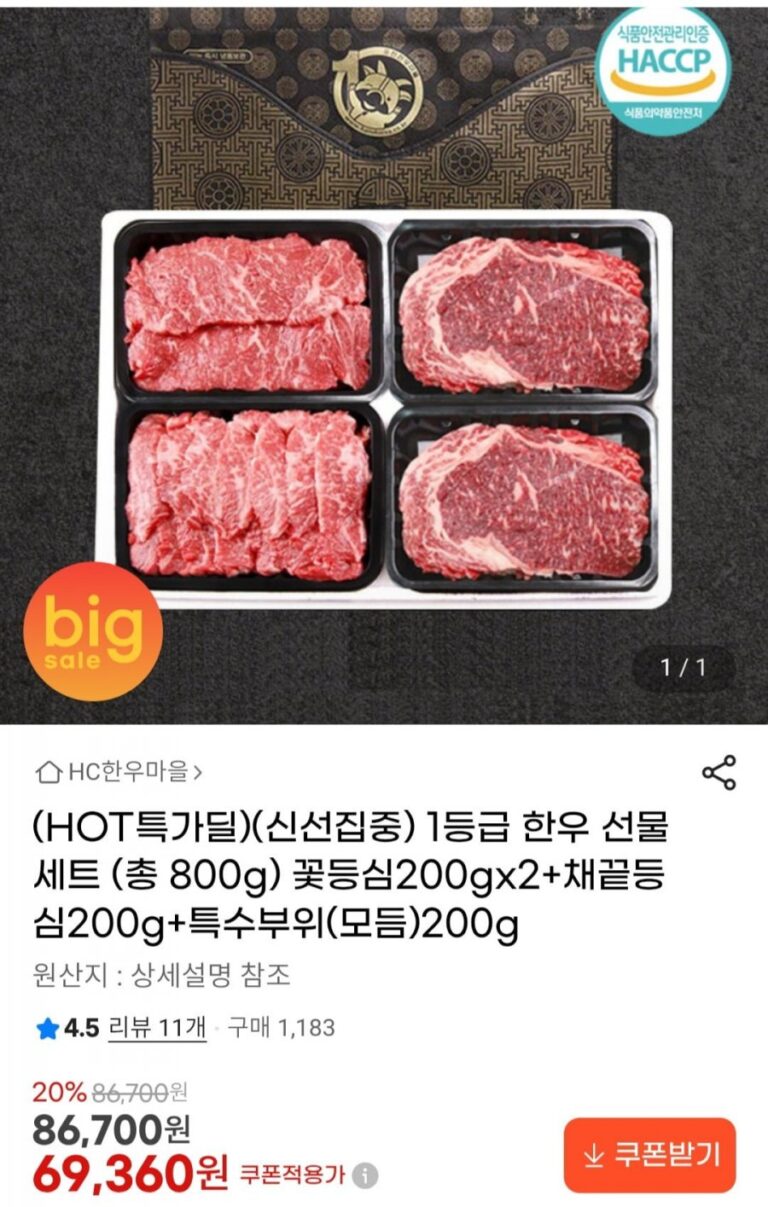Open the HC한우마을 store page
Image resolution: width=768 pixels, height=1207 pixels.
(x=119, y=772)
